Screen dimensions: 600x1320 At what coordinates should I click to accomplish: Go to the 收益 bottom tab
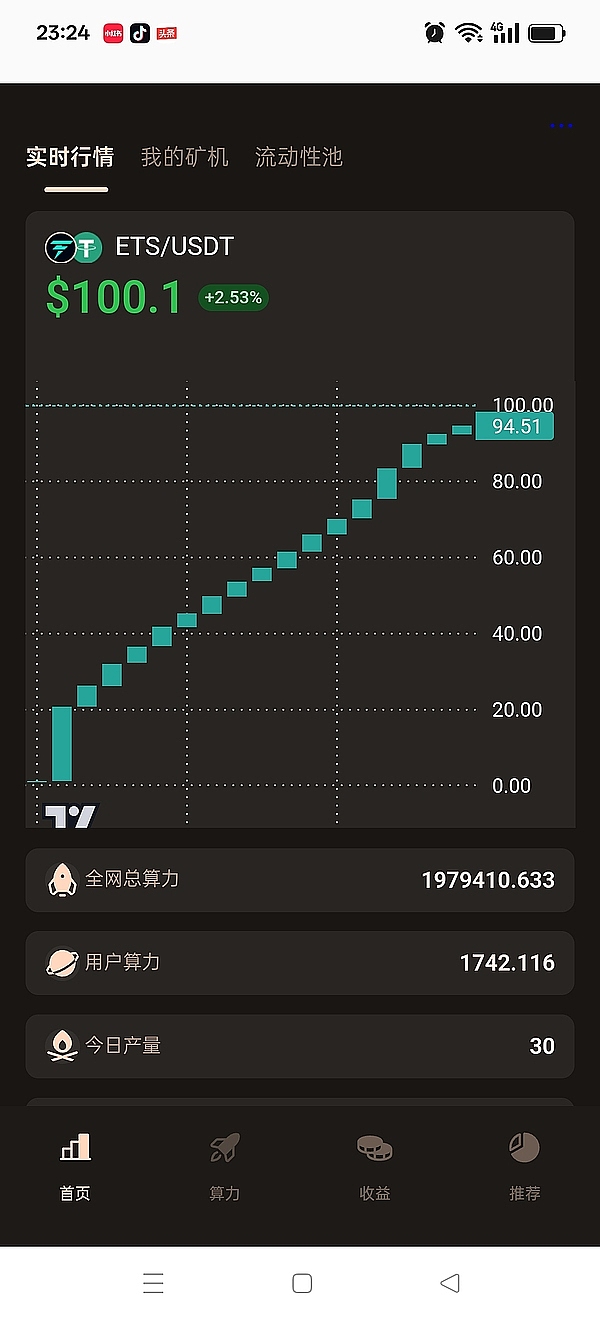tap(375, 1166)
